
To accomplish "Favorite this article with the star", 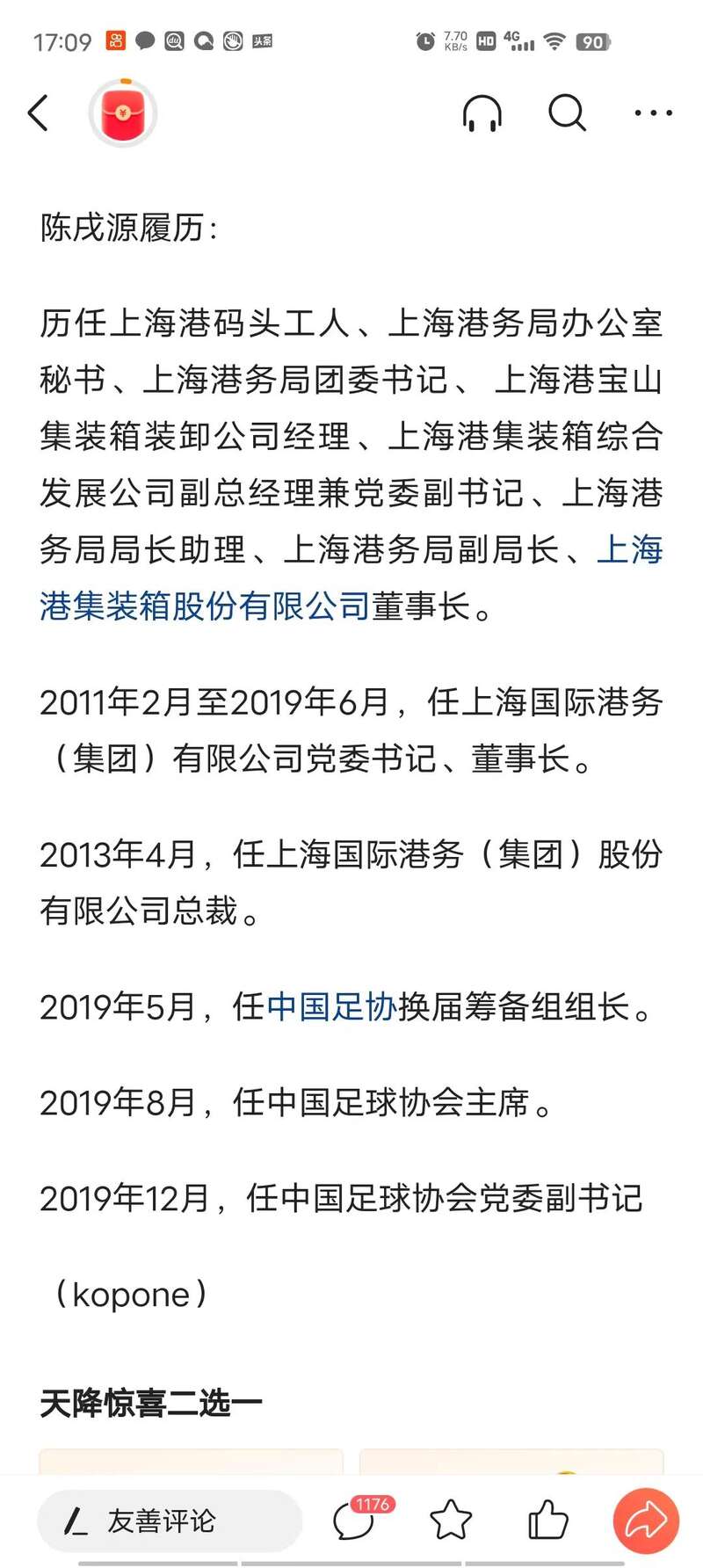I will 451,1520.
